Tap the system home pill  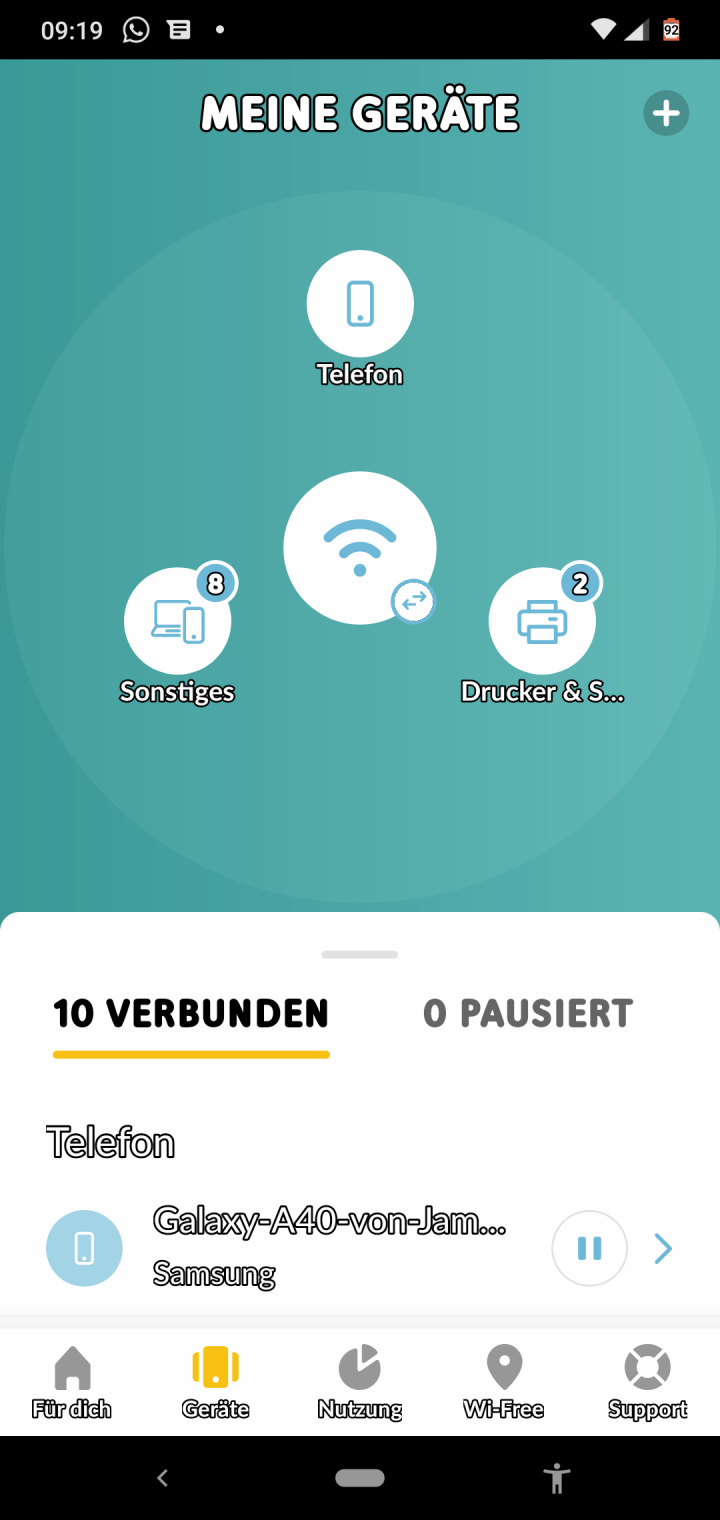pos(360,1478)
